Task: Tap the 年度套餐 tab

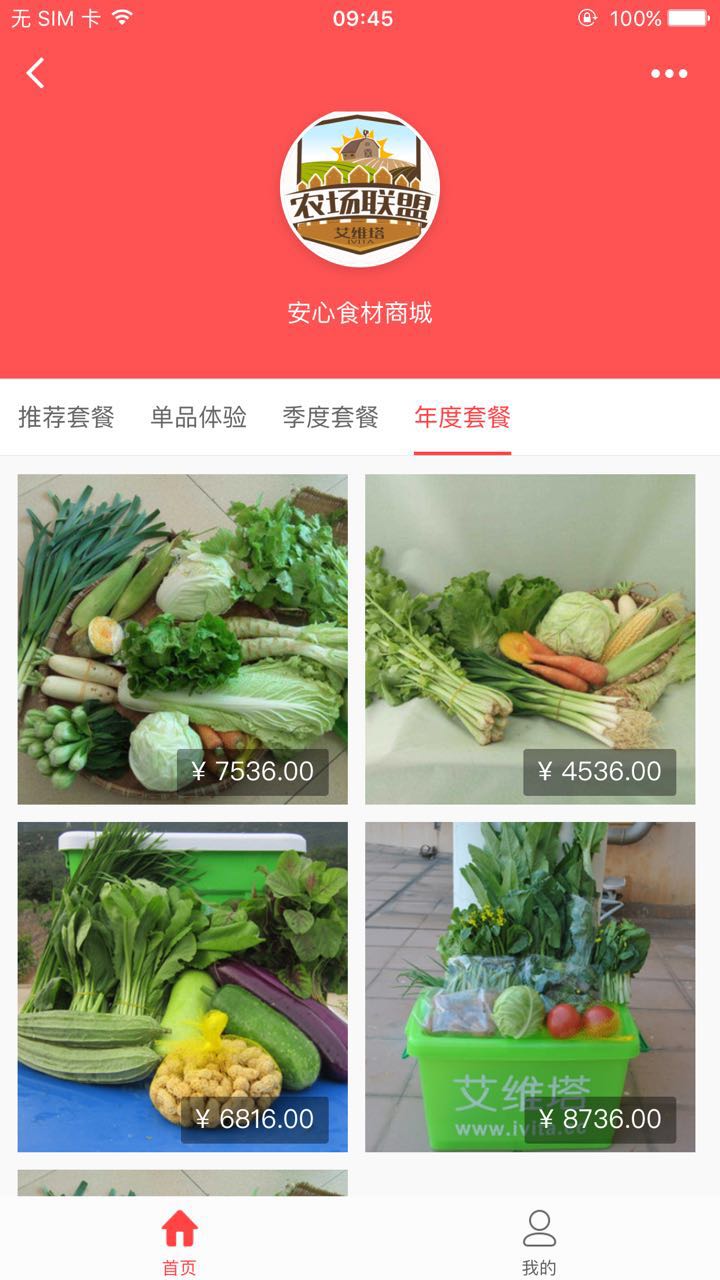Action: click(462, 417)
